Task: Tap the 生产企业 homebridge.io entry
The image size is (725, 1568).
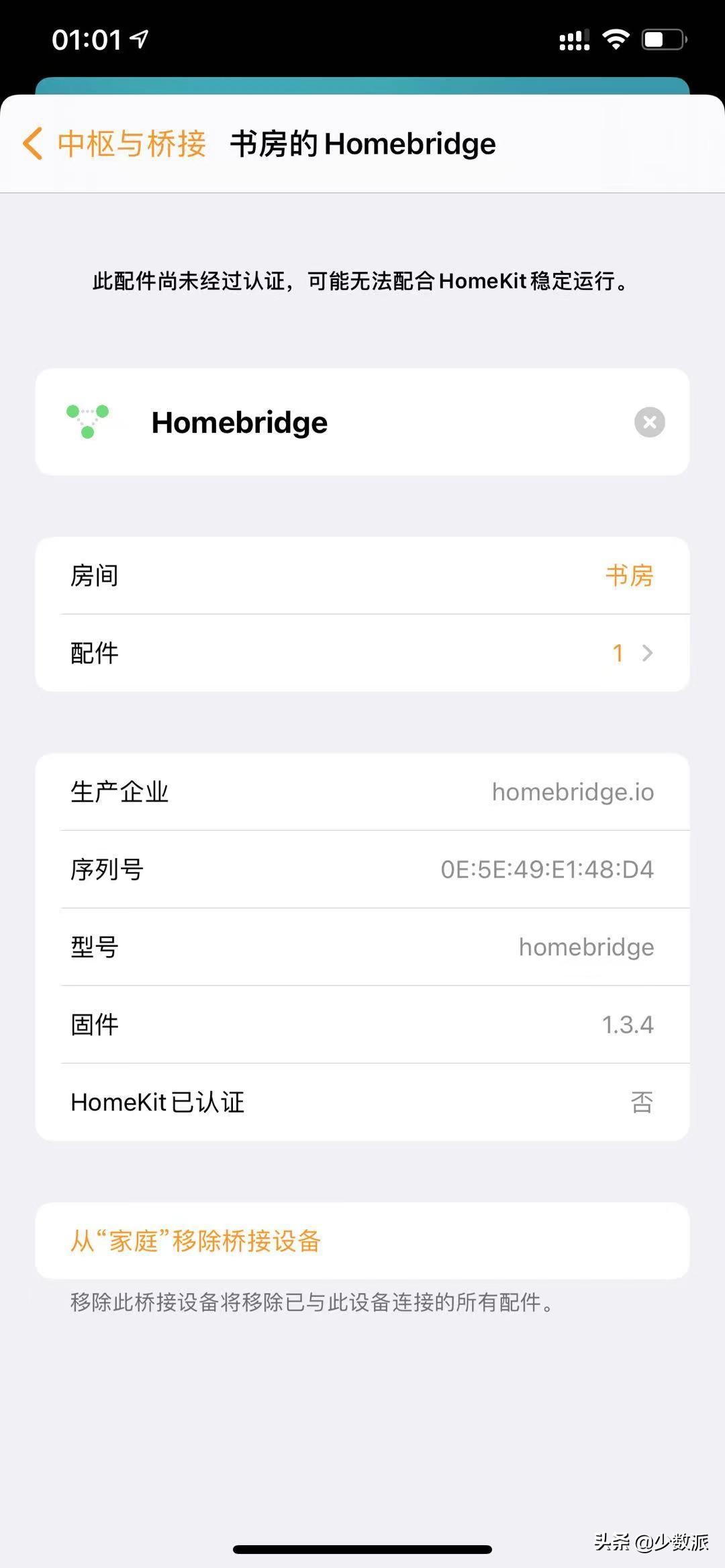Action: tap(362, 792)
